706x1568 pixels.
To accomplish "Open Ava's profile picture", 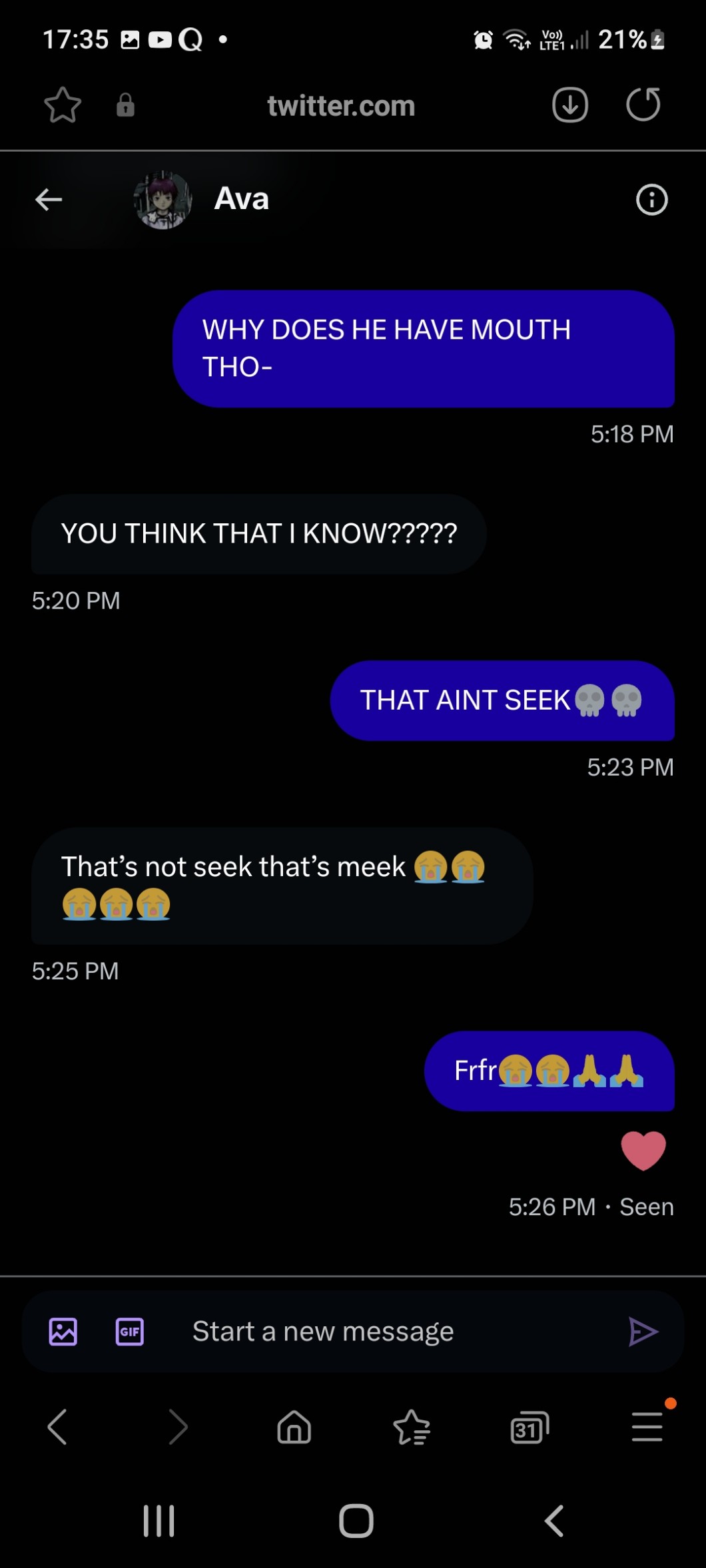I will tap(163, 200).
